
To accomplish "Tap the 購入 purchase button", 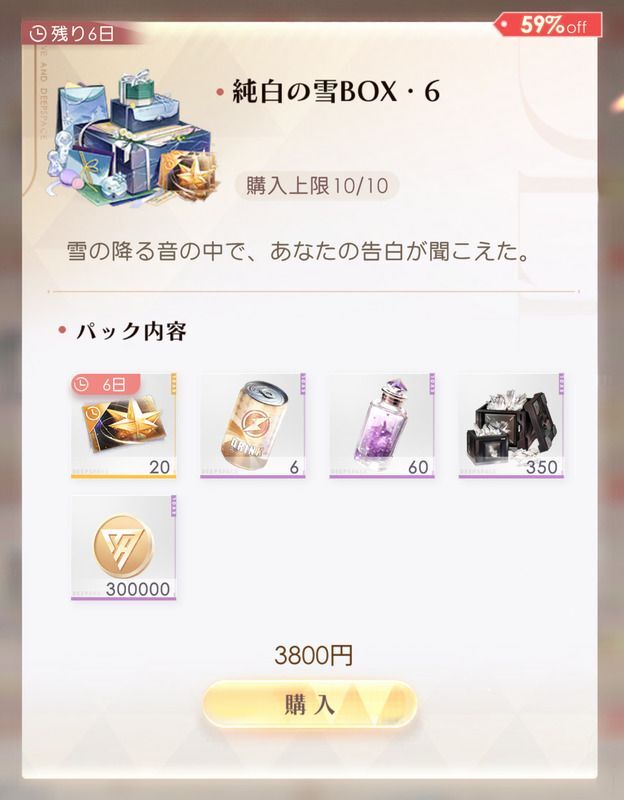I will tap(309, 705).
